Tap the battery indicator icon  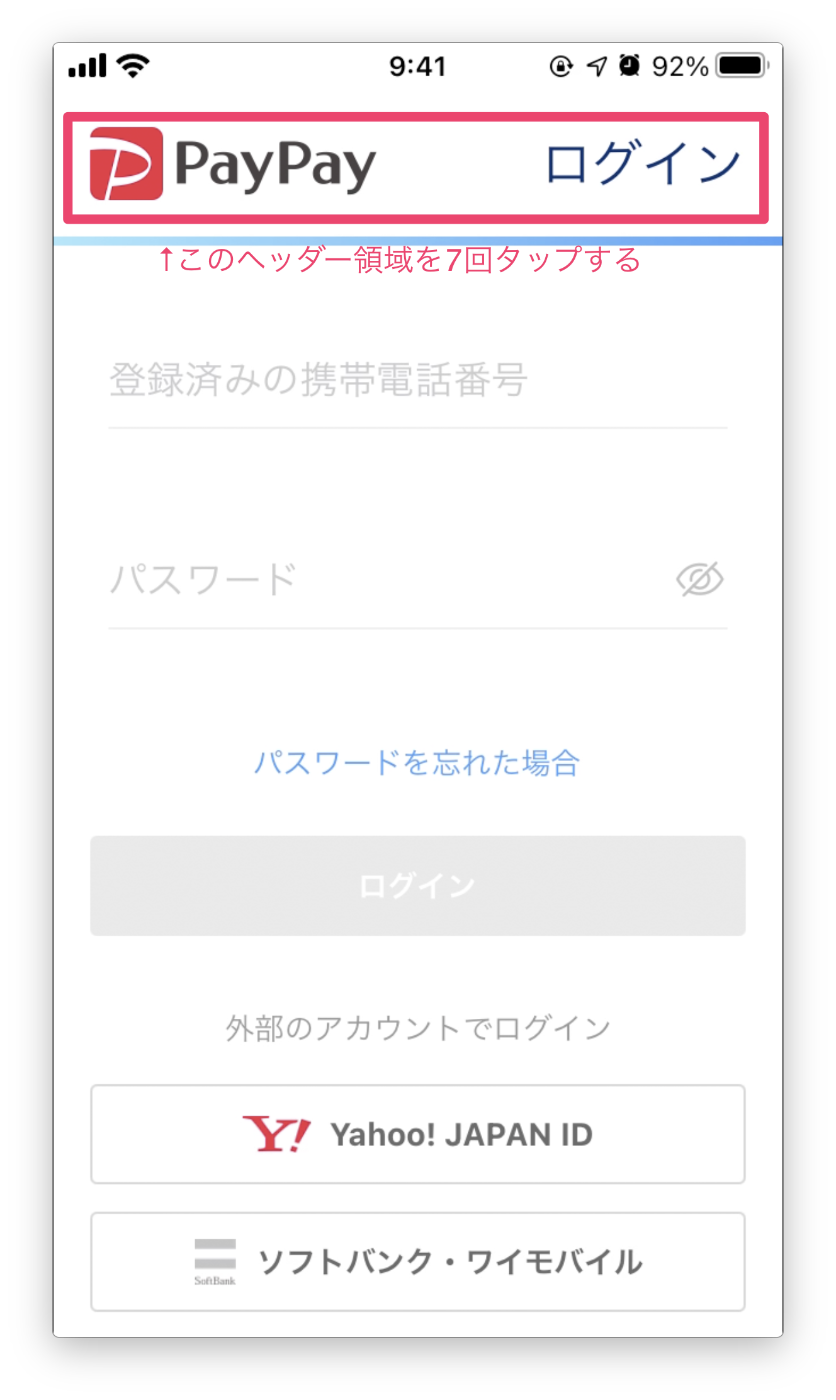[741, 64]
